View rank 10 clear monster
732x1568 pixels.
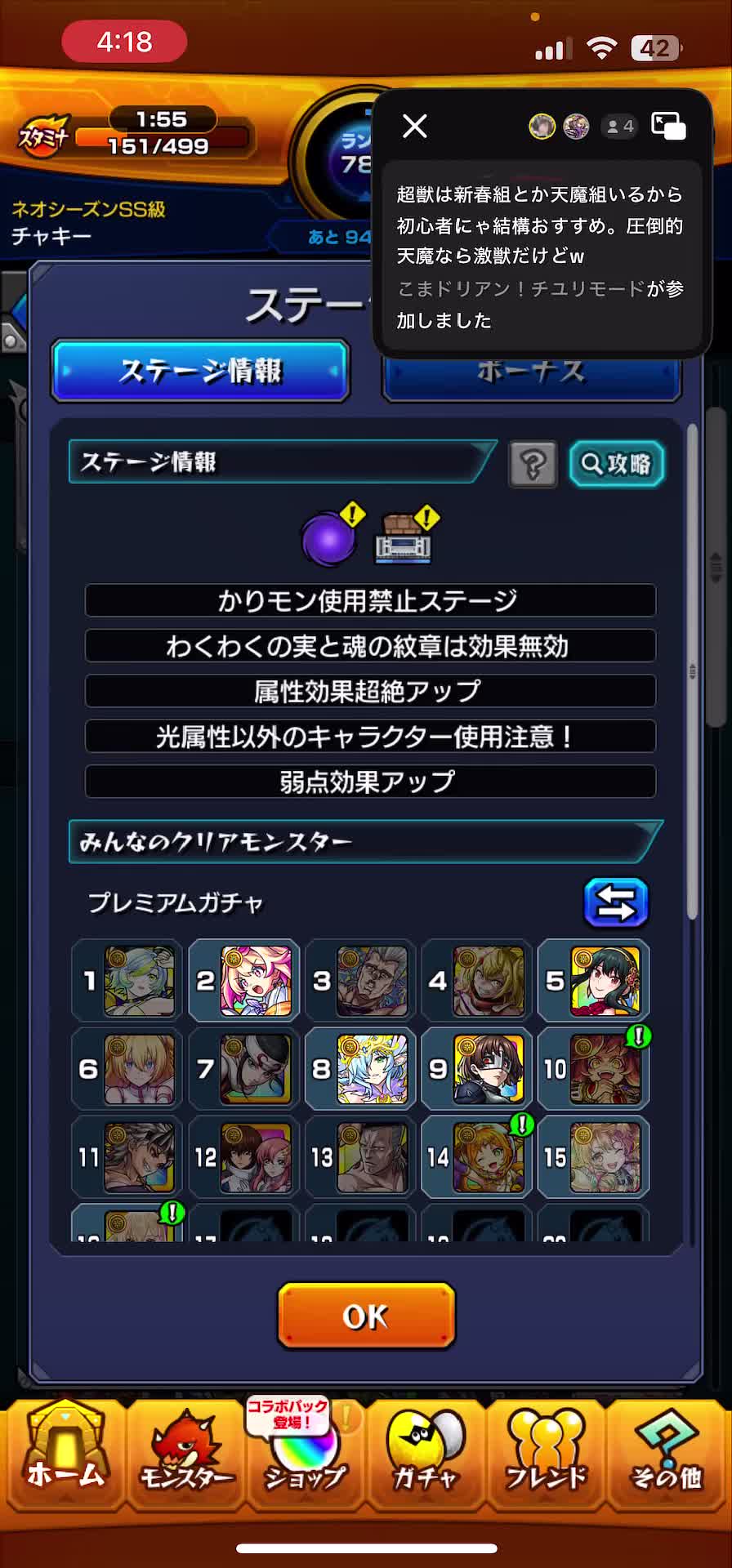[x=605, y=1068]
